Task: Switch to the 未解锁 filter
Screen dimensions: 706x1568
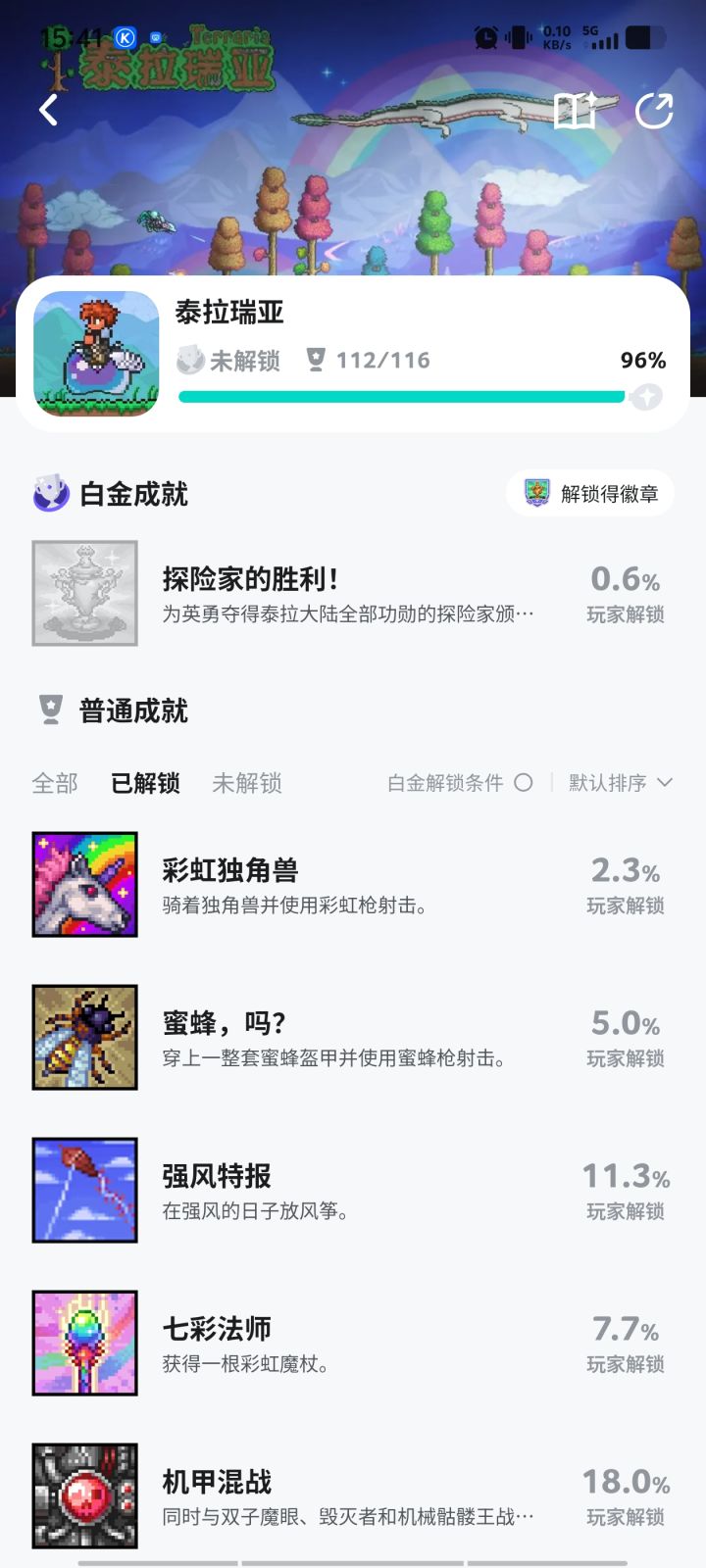Action: [x=247, y=783]
